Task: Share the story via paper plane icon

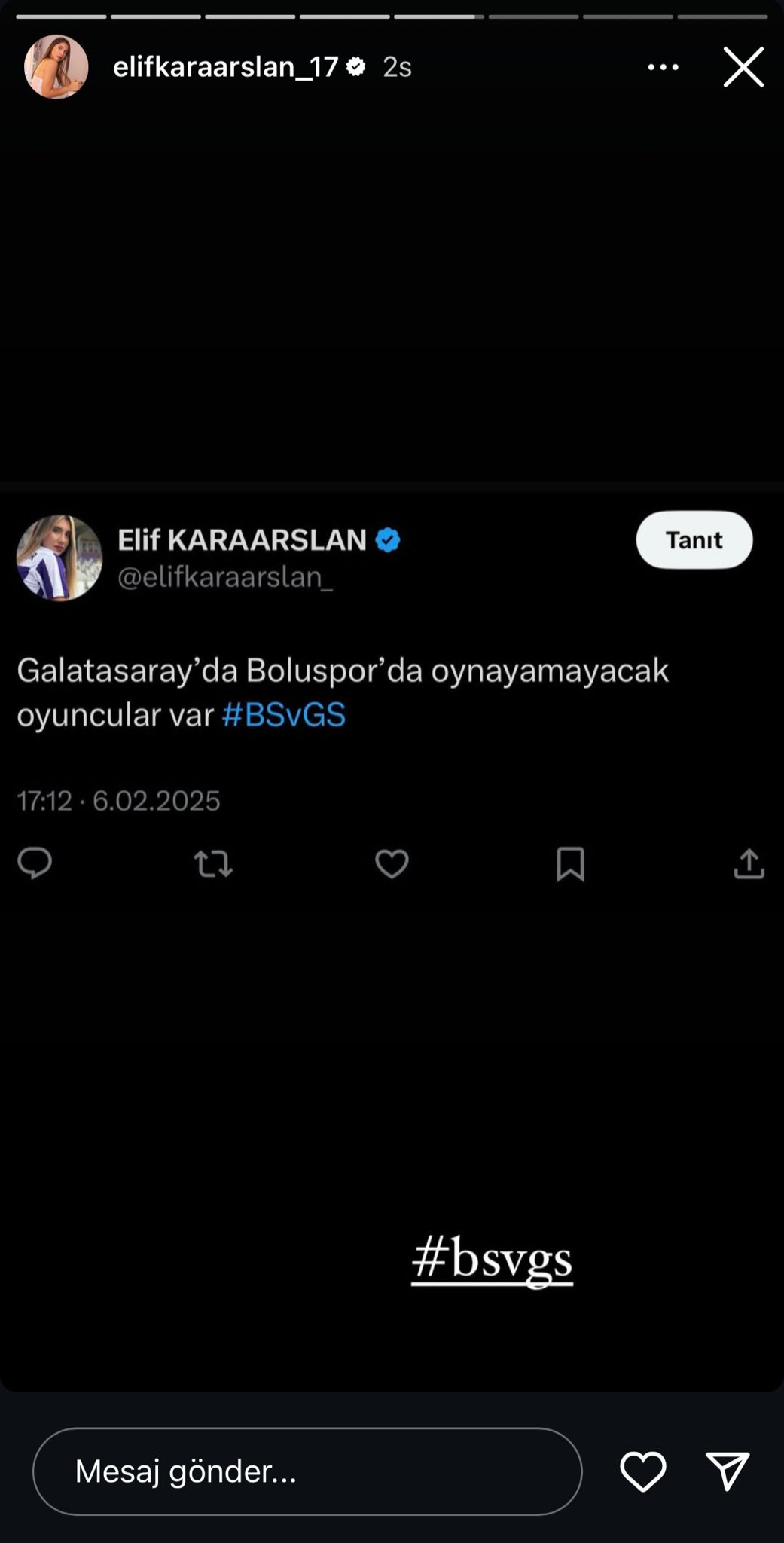Action: [728, 1471]
